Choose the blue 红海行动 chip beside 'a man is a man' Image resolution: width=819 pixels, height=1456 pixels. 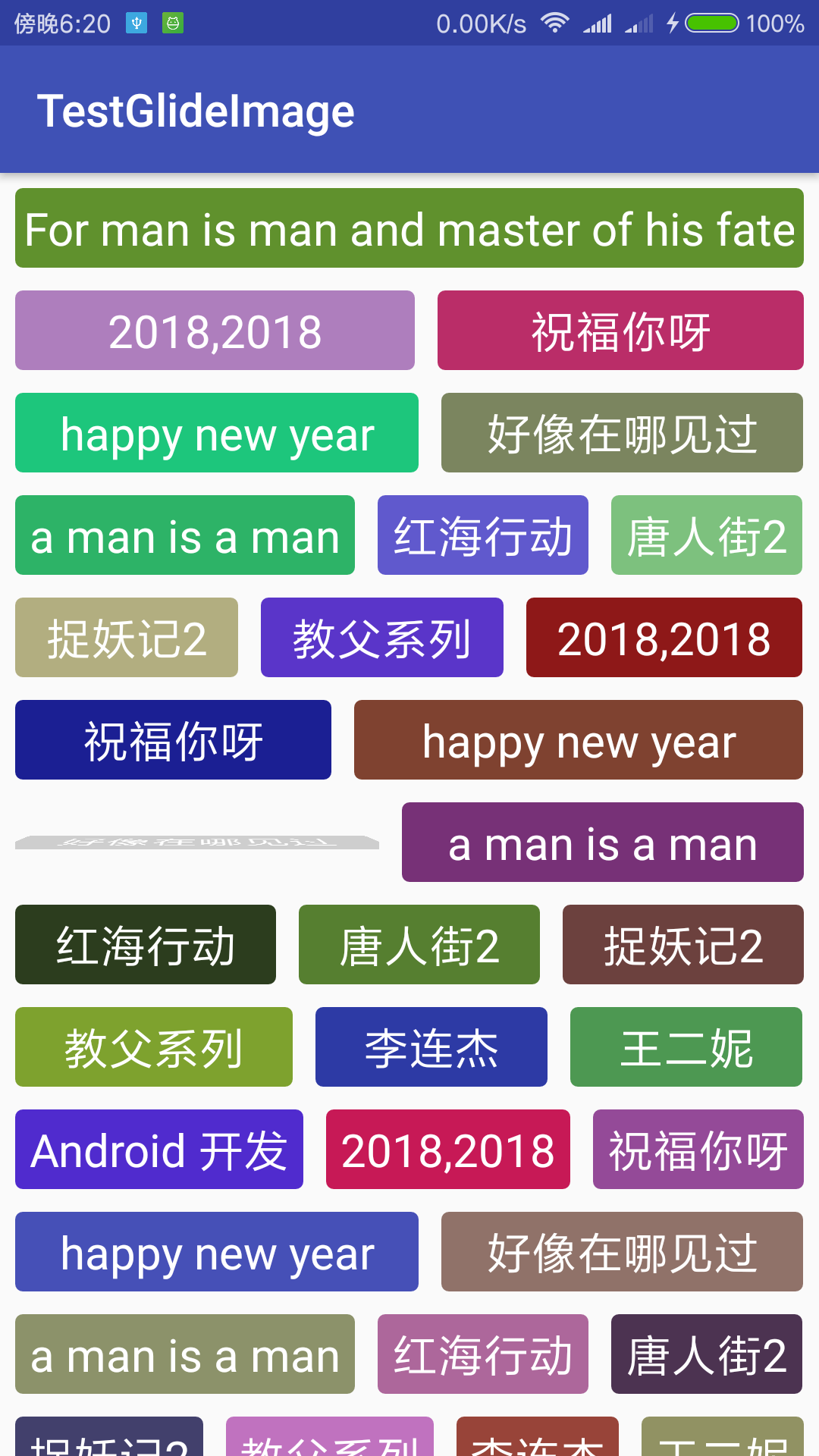tap(483, 535)
